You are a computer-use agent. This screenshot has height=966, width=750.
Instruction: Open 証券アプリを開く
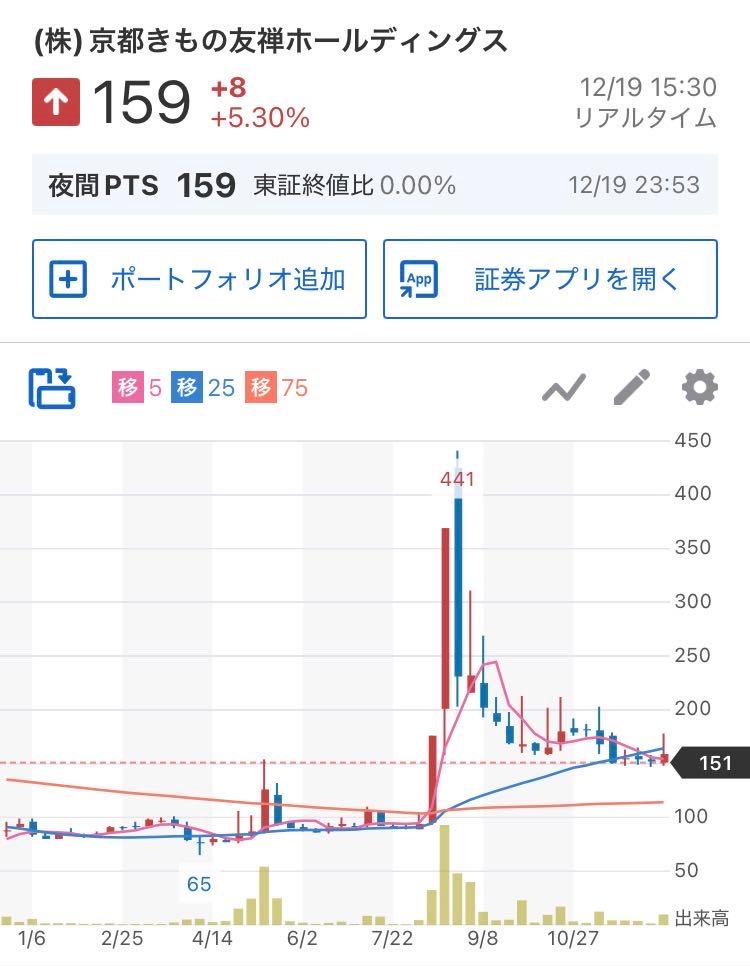tap(548, 279)
